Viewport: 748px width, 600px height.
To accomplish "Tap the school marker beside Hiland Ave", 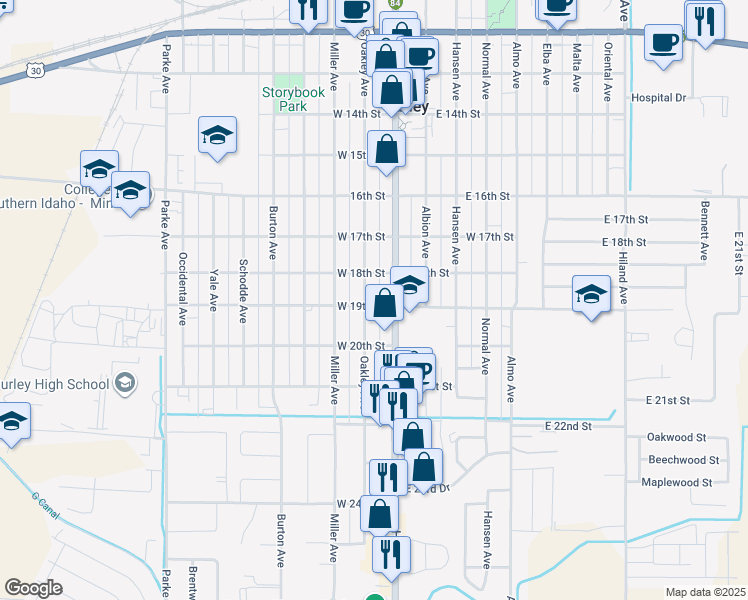I will [x=592, y=295].
